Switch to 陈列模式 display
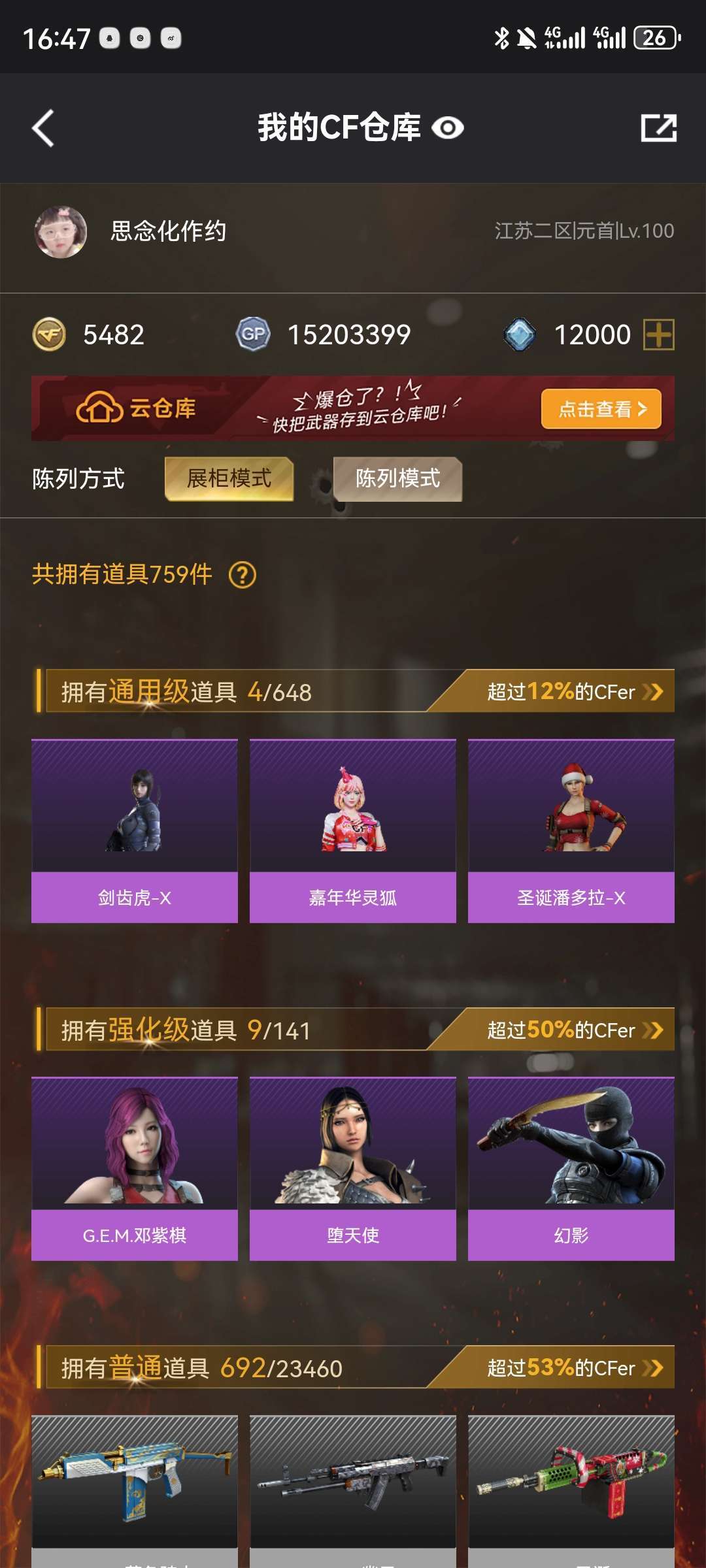Viewport: 706px width, 1568px height. [x=397, y=478]
